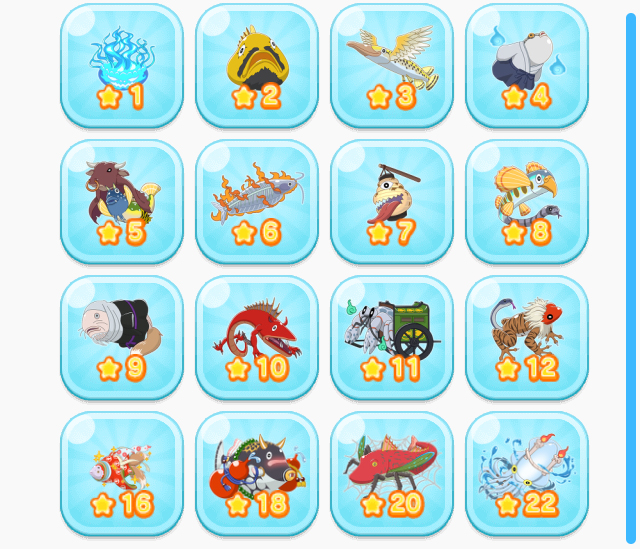Pick the umbrella creature tile numbered 7
Image resolution: width=640 pixels, height=549 pixels.
coord(392,201)
